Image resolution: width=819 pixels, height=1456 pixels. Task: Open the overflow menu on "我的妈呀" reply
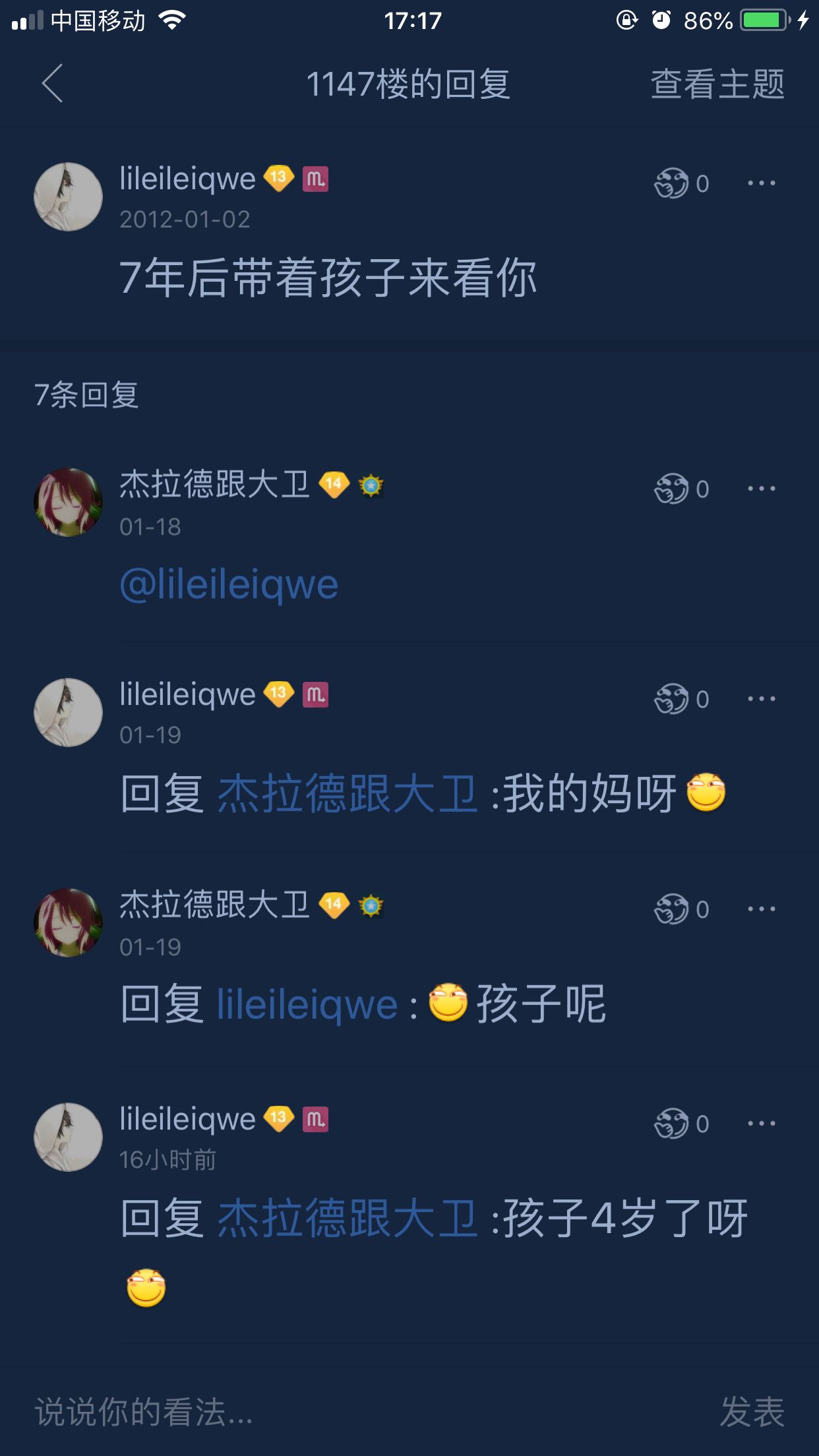pos(761,699)
